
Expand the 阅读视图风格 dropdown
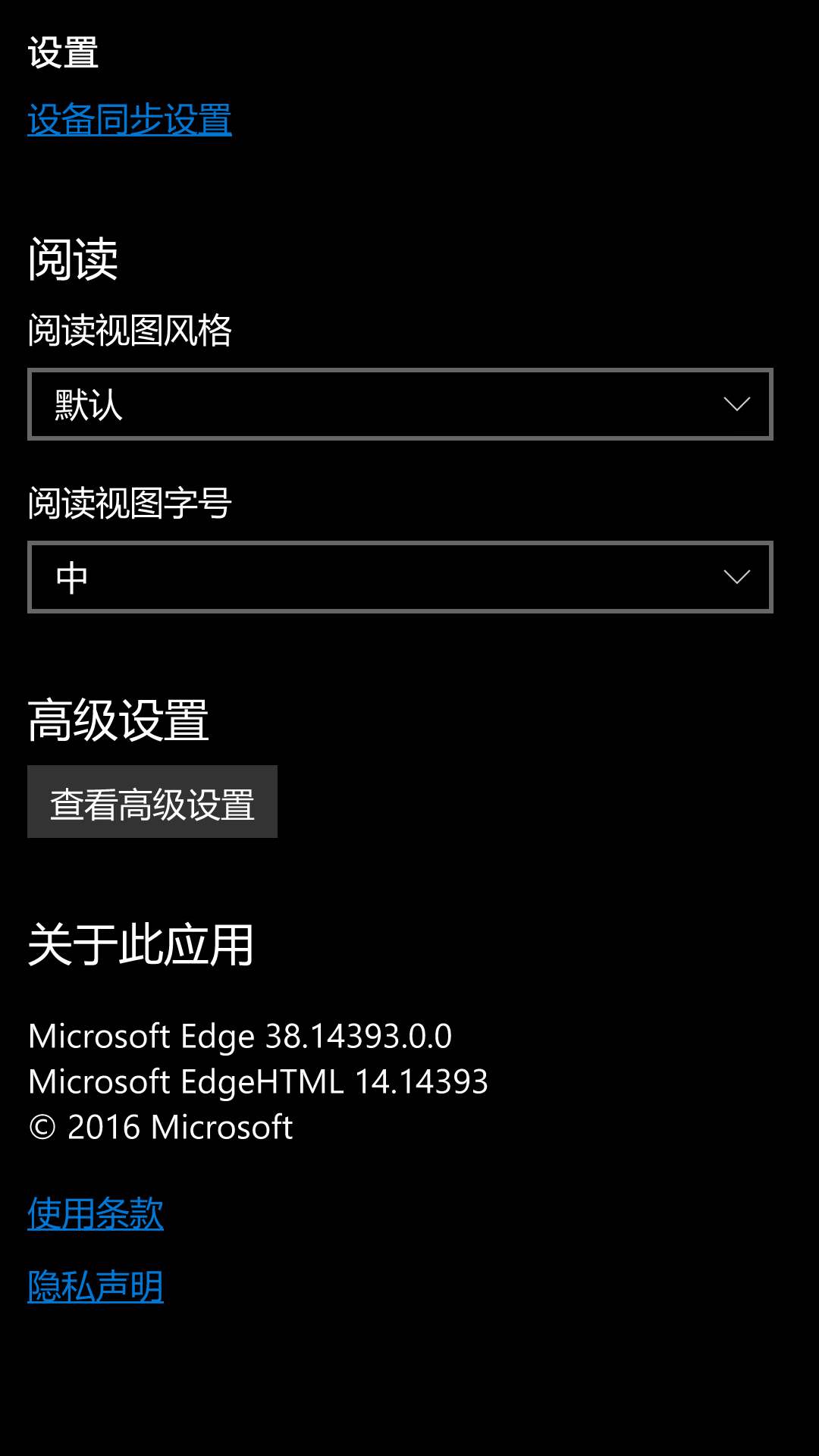400,404
